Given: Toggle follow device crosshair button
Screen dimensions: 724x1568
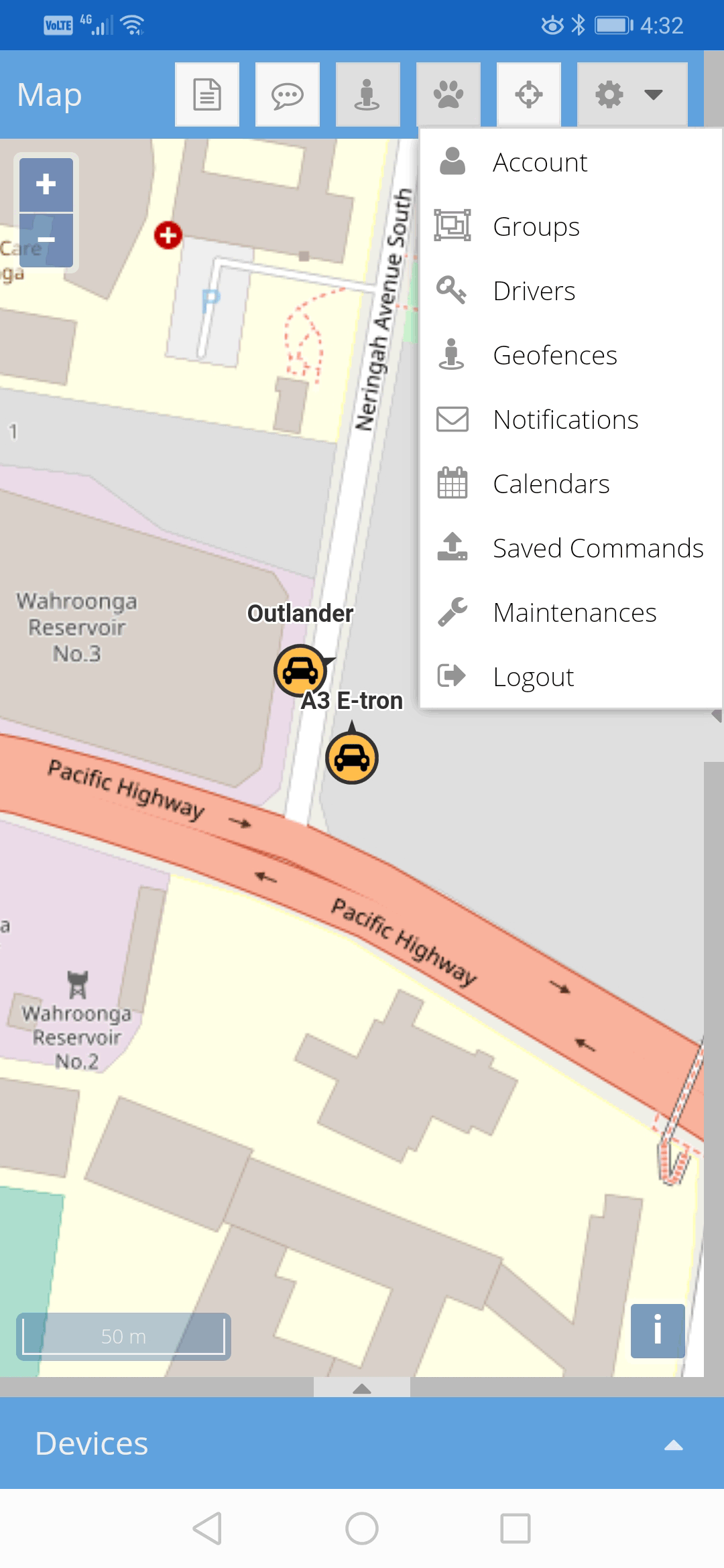Looking at the screenshot, I should (528, 94).
